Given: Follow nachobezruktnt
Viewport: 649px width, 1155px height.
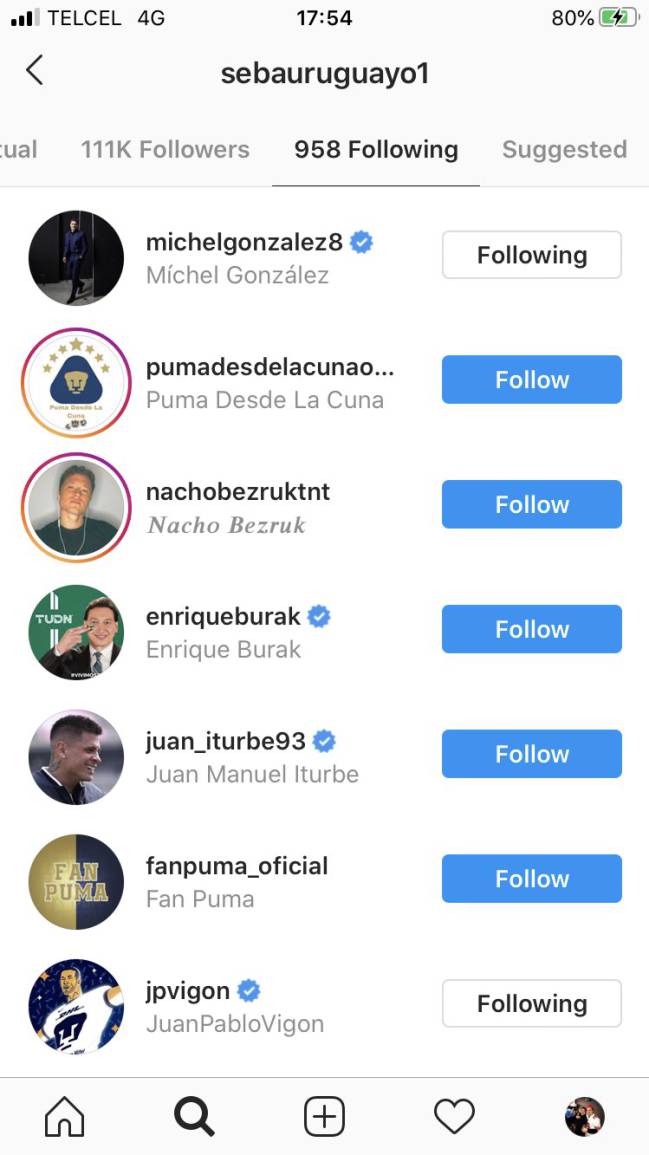Looking at the screenshot, I should [x=531, y=505].
